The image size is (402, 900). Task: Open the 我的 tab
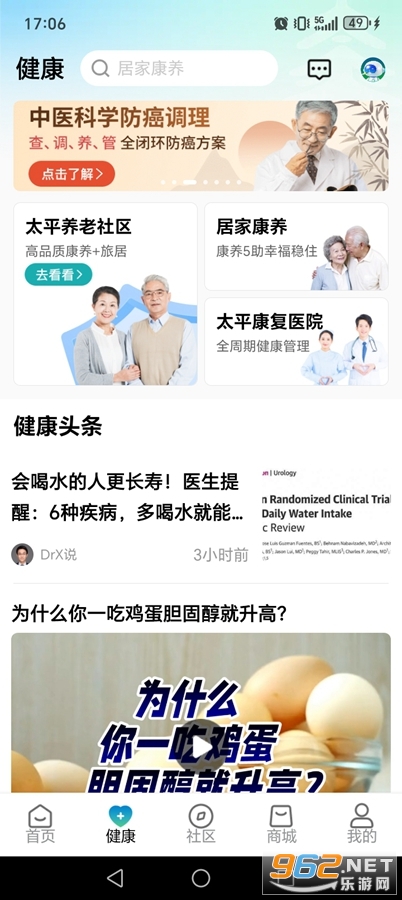(362, 824)
